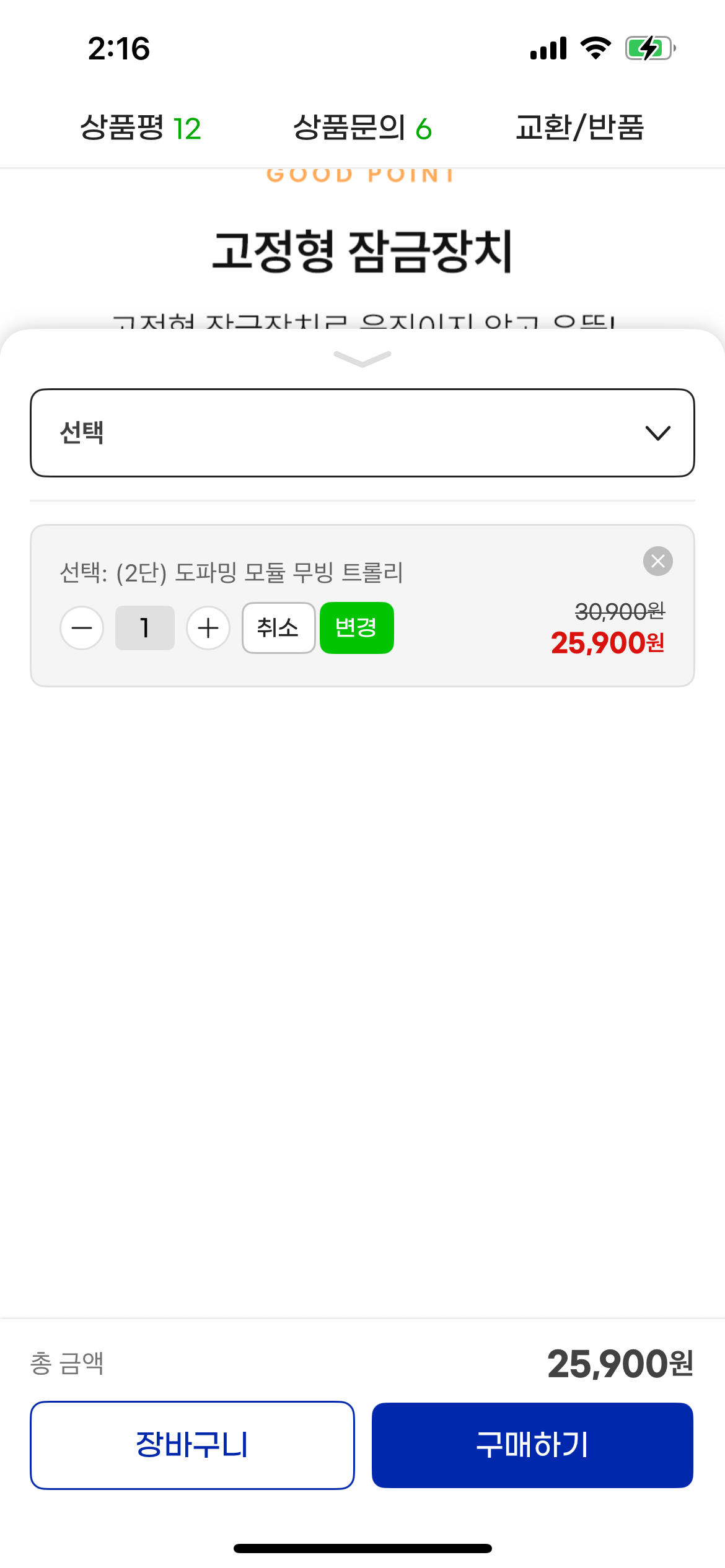Cancel the quantity change with 취소

(278, 628)
